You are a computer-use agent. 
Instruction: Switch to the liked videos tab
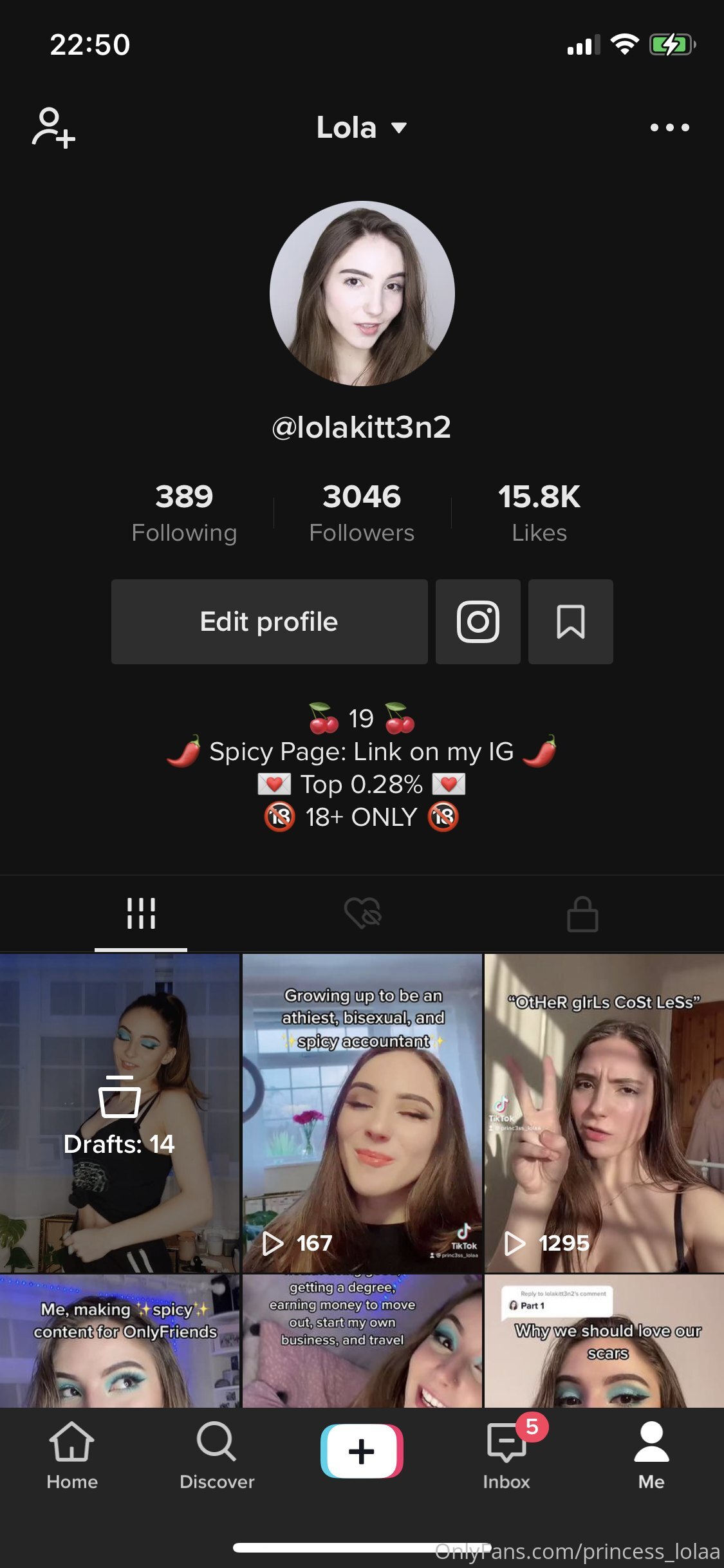coord(362,913)
